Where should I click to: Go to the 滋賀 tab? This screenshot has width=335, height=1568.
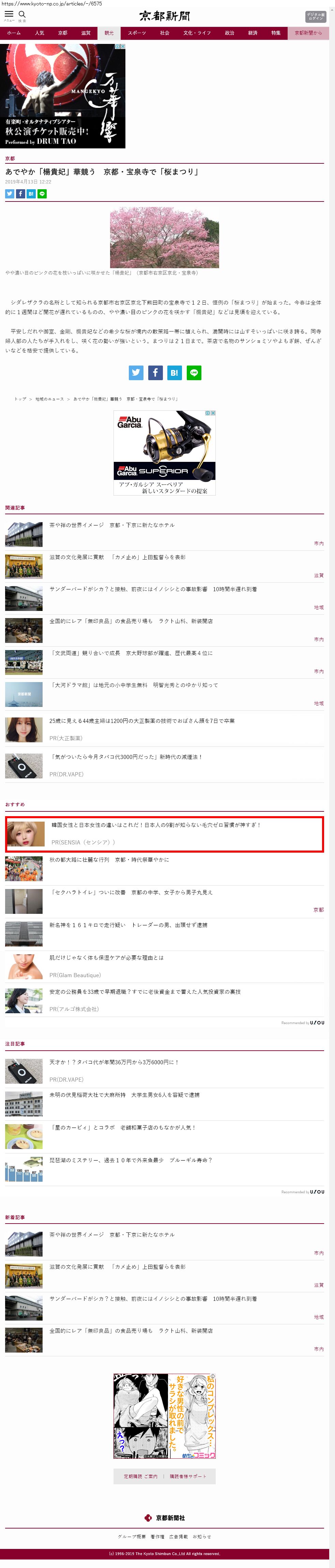86,33
